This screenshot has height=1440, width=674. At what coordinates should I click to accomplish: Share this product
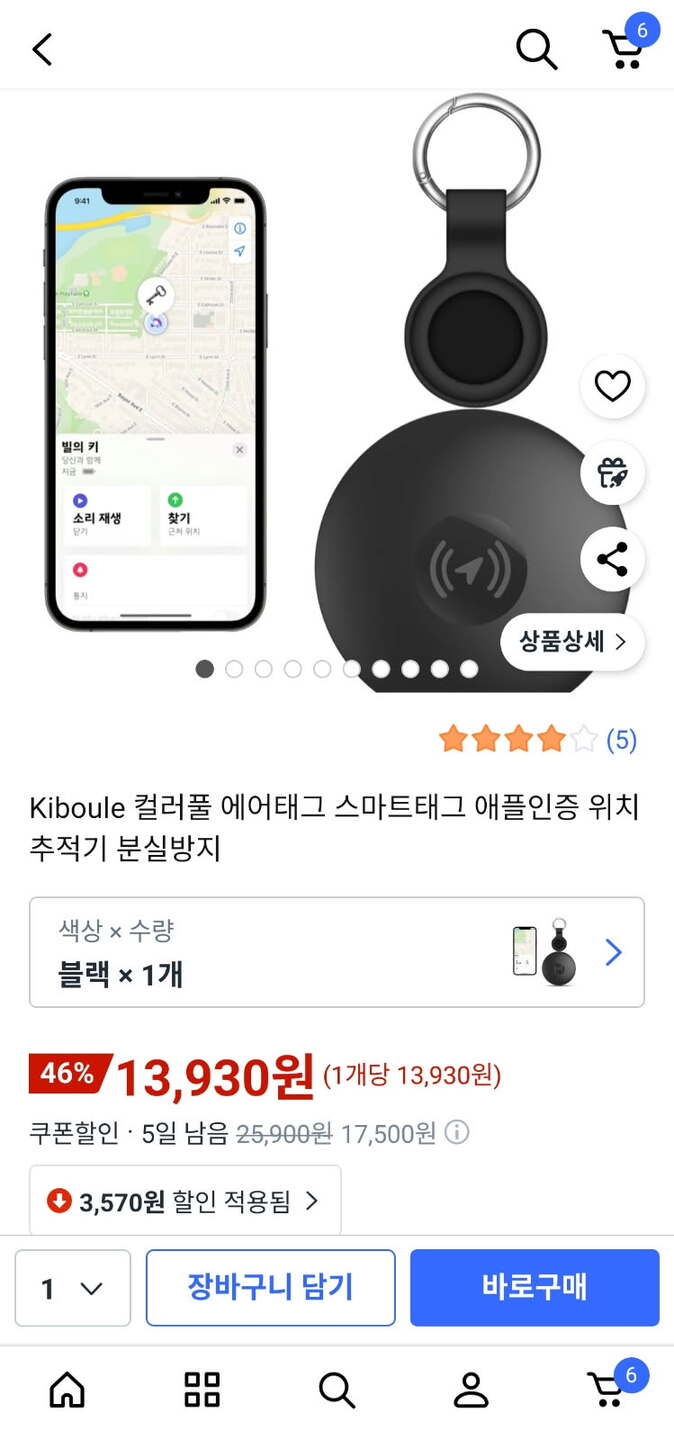tap(612, 559)
